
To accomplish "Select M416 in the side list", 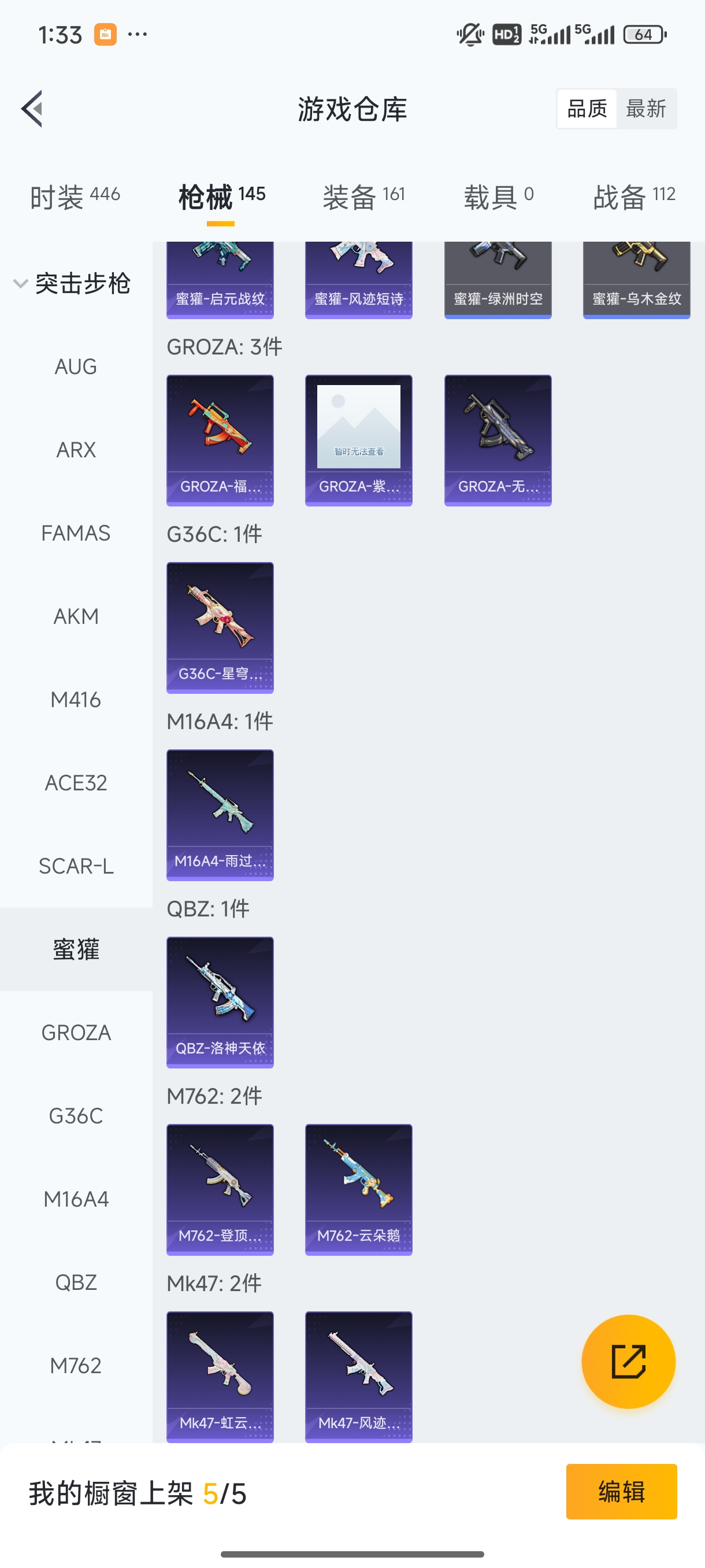I will (x=76, y=700).
